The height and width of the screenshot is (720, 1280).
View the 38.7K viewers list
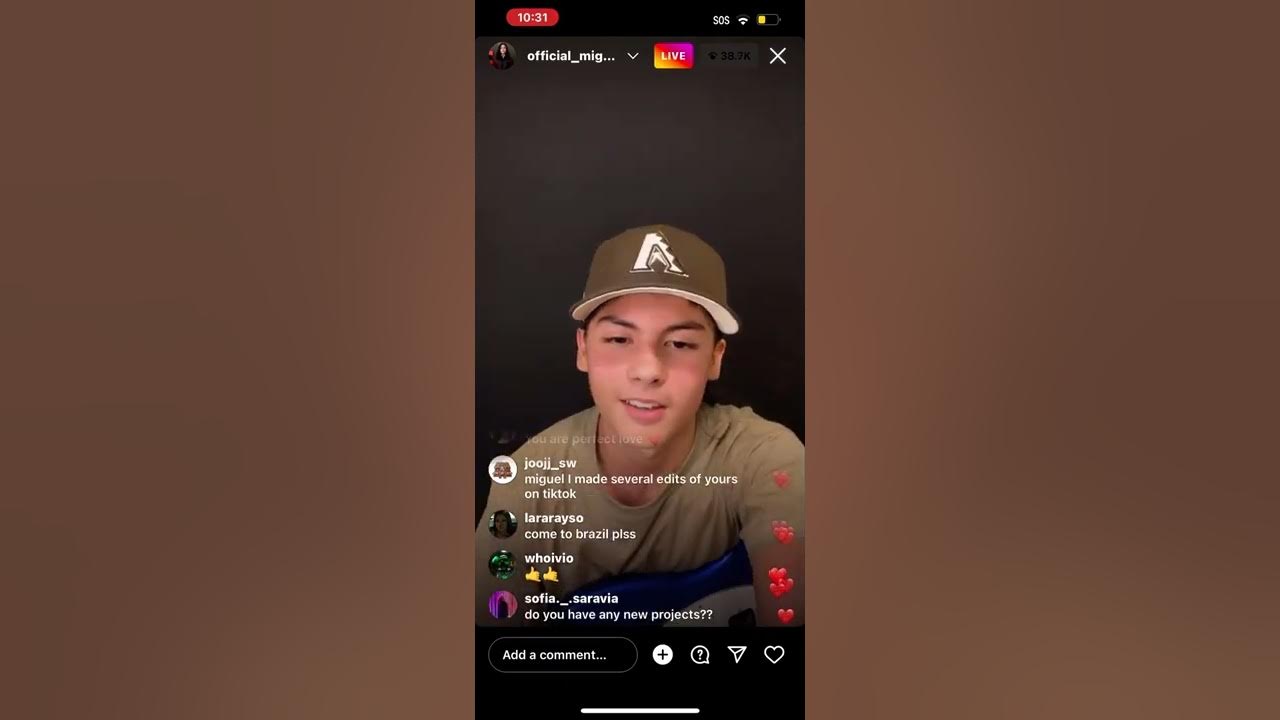(x=729, y=56)
